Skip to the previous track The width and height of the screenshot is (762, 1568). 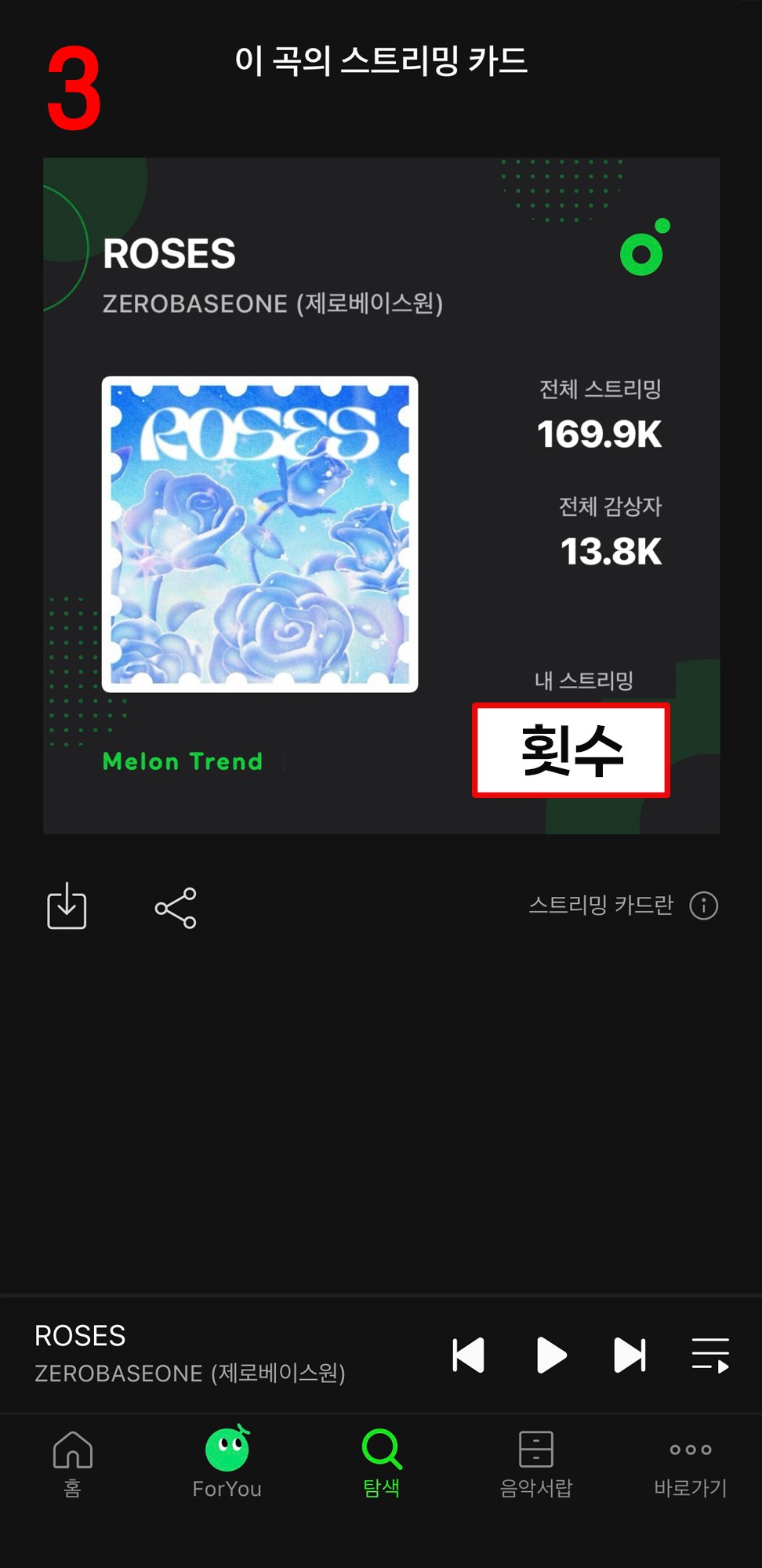469,1356
